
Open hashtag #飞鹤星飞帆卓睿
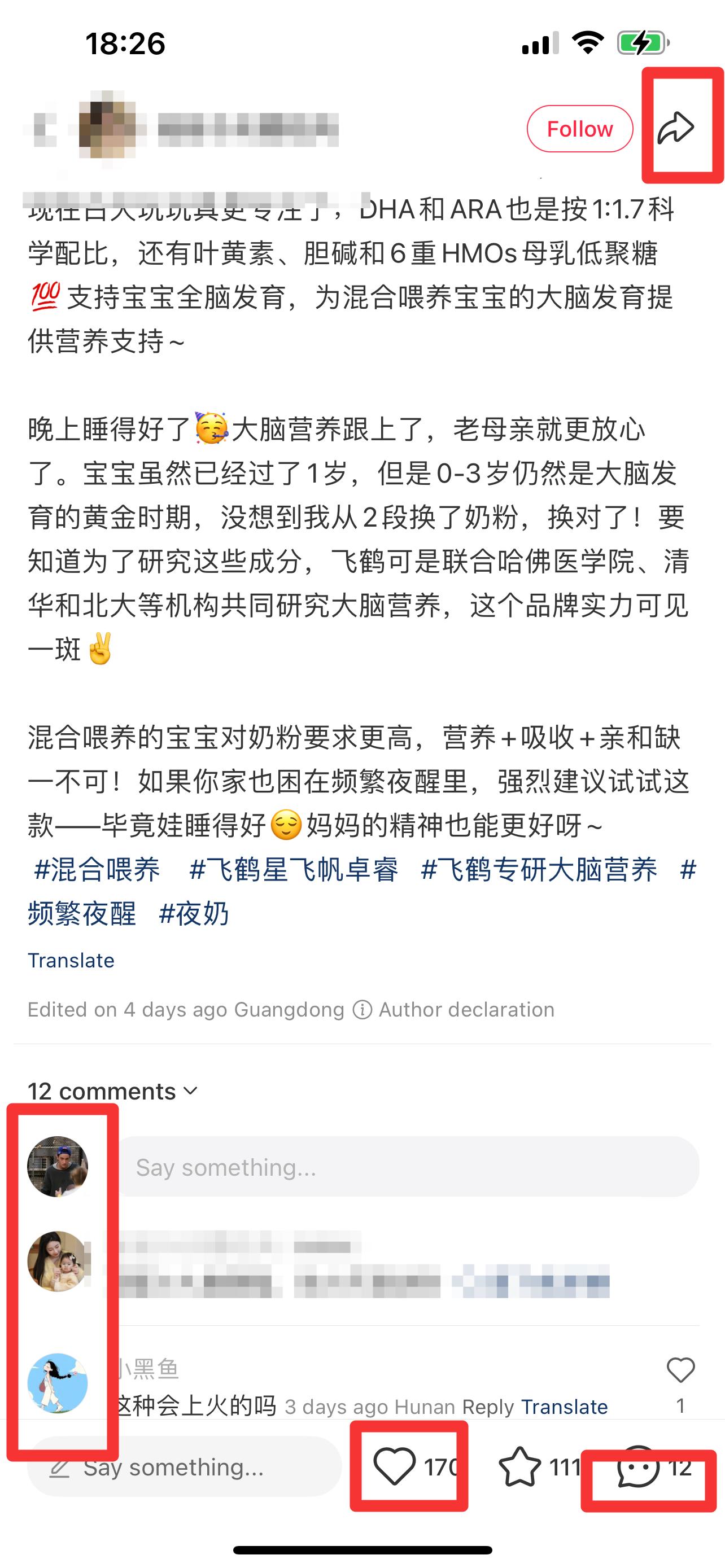pyautogui.click(x=294, y=869)
